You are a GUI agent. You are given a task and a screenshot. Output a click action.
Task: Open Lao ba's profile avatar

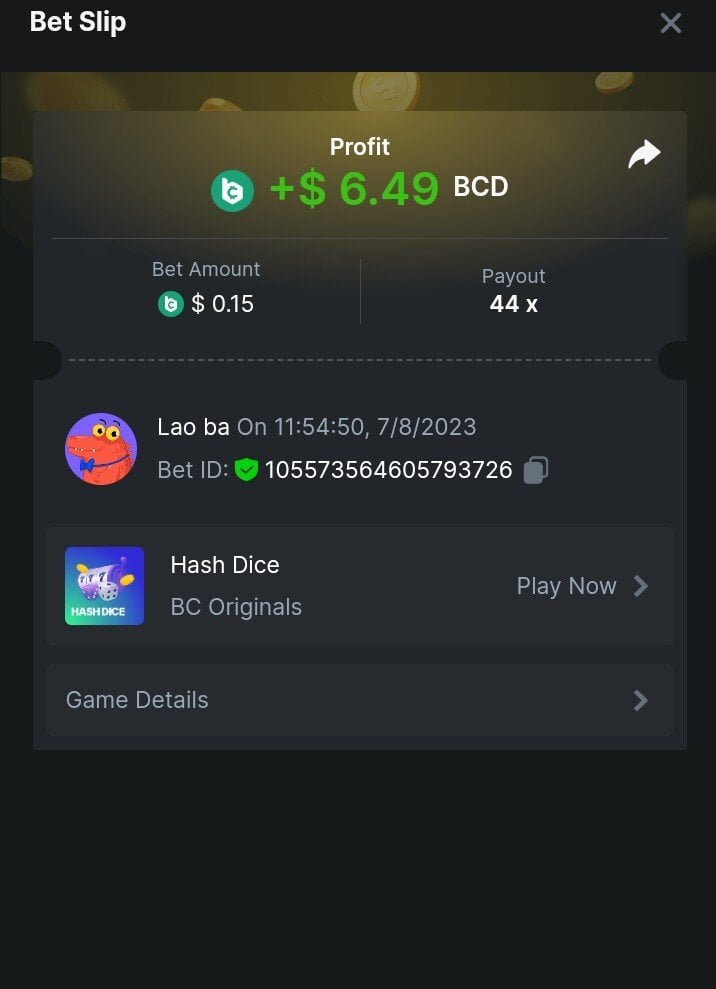click(x=101, y=449)
